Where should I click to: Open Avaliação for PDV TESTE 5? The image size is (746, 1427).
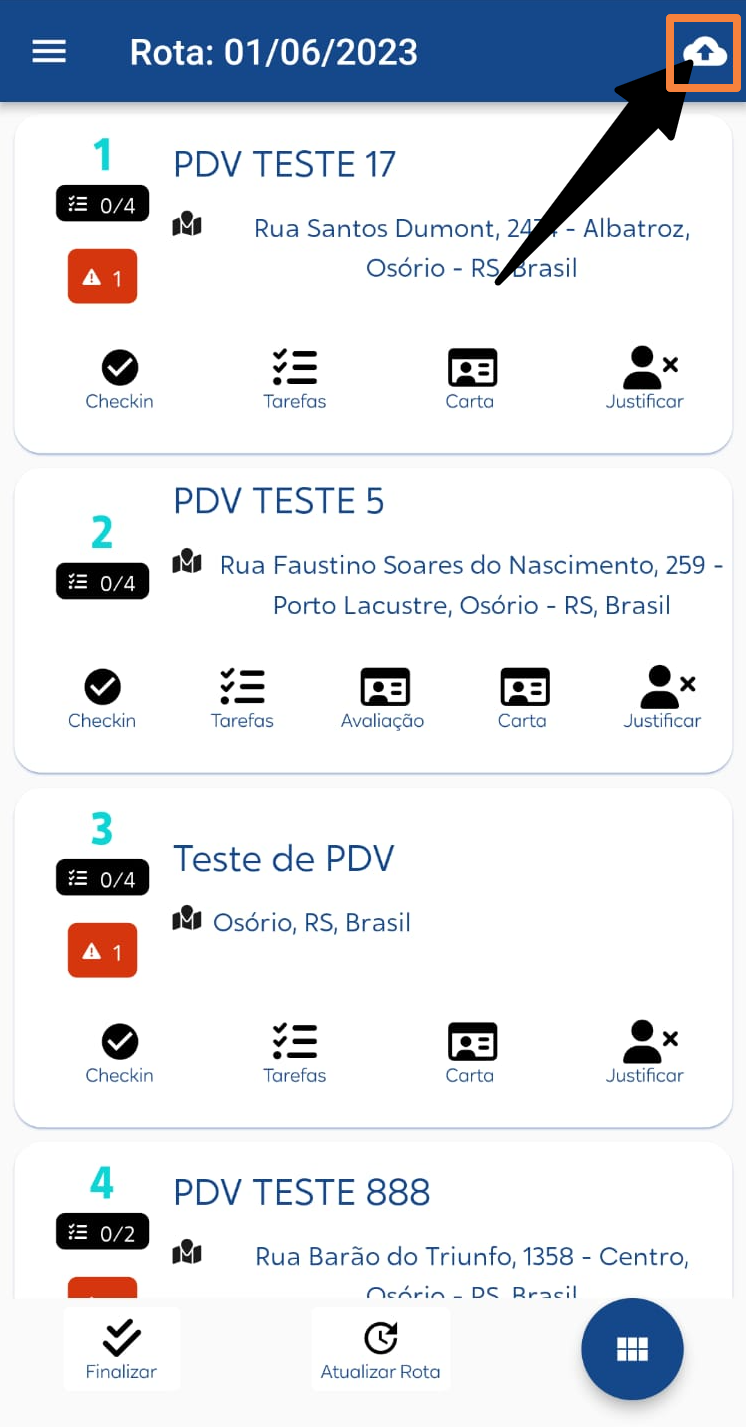383,699
